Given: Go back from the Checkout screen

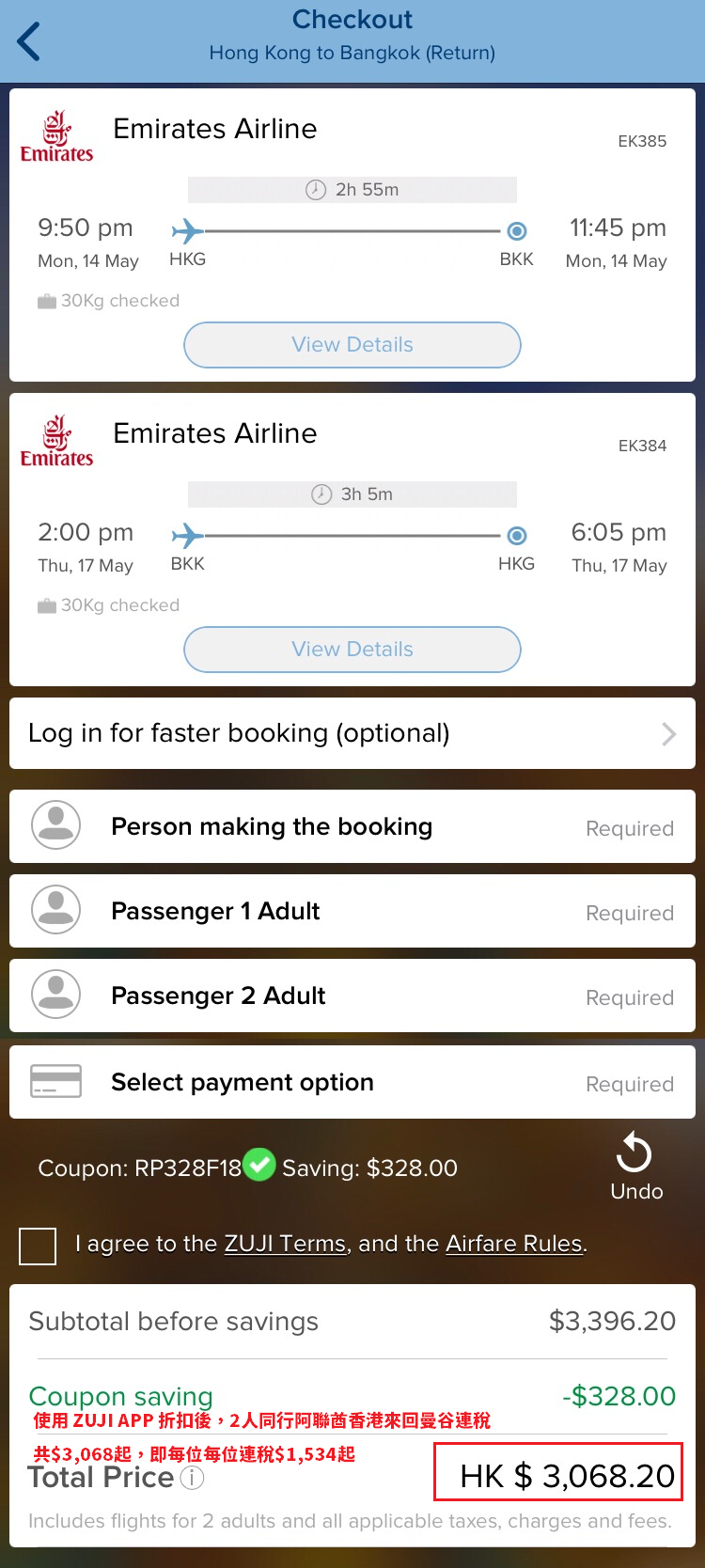Looking at the screenshot, I should 29,41.
